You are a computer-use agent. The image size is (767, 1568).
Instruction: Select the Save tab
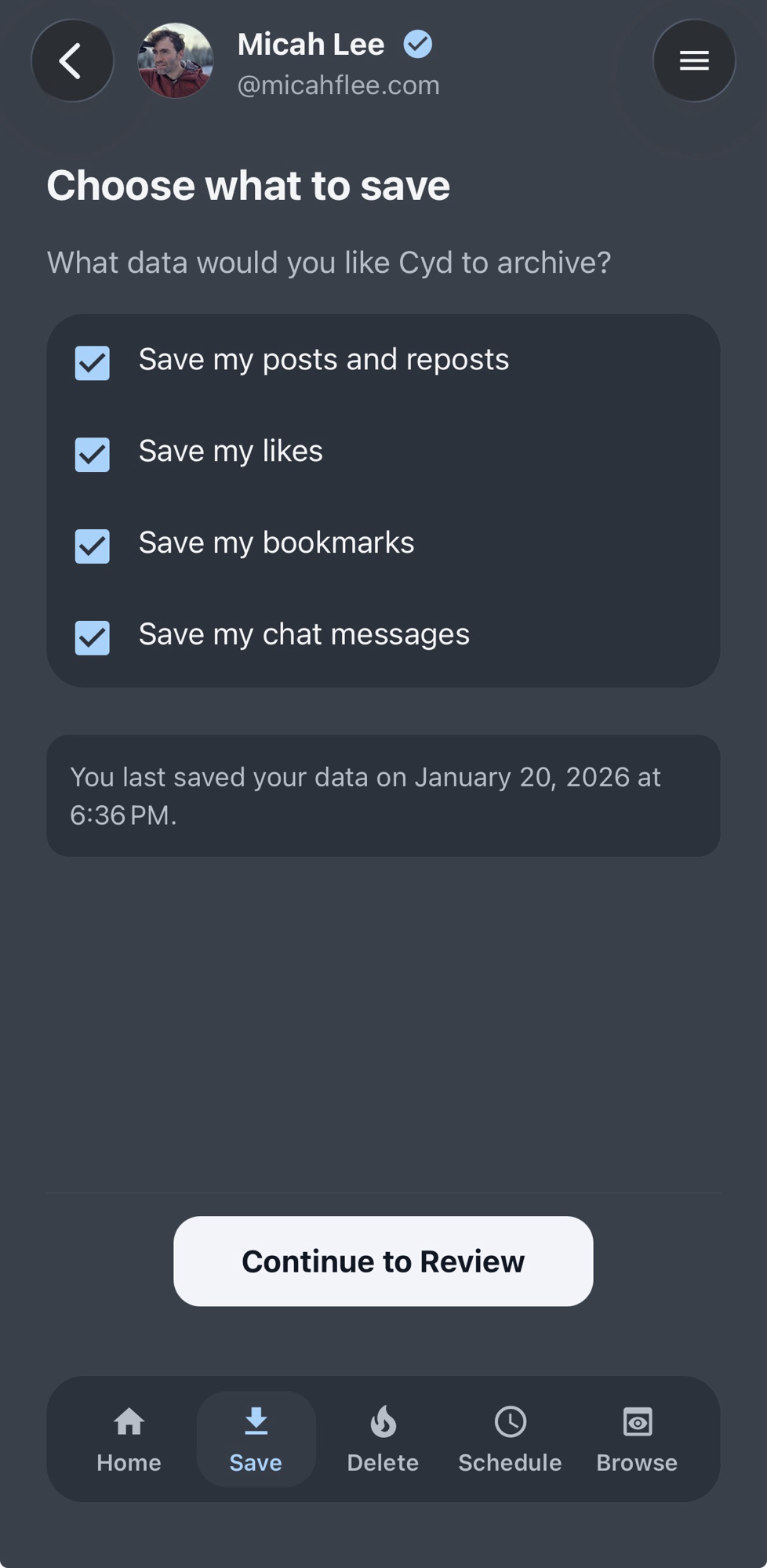coord(256,1439)
